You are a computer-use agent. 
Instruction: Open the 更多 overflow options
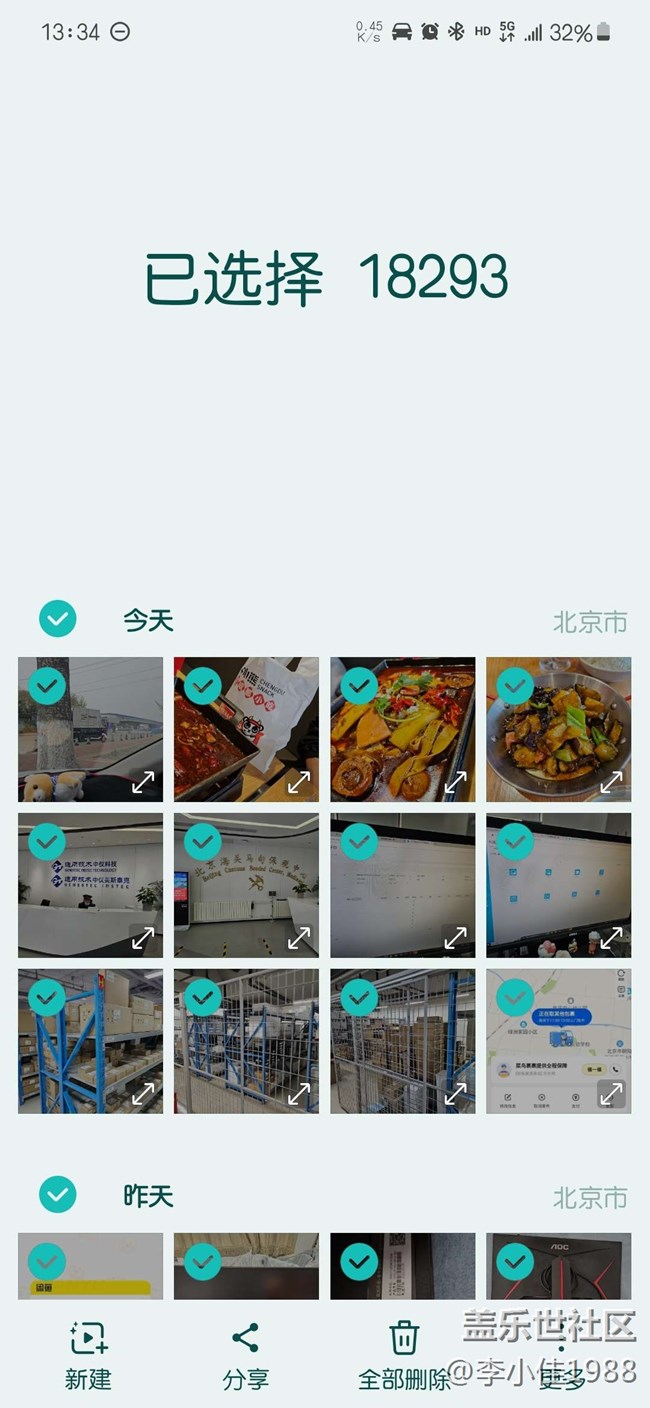point(561,1360)
